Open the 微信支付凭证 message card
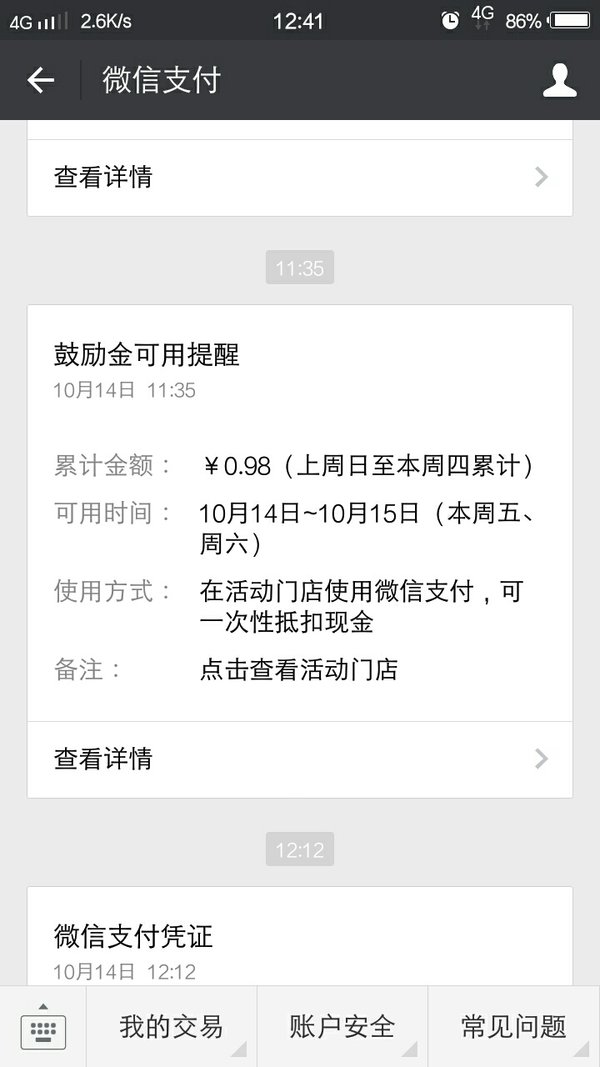This screenshot has height=1067, width=600. [299, 936]
